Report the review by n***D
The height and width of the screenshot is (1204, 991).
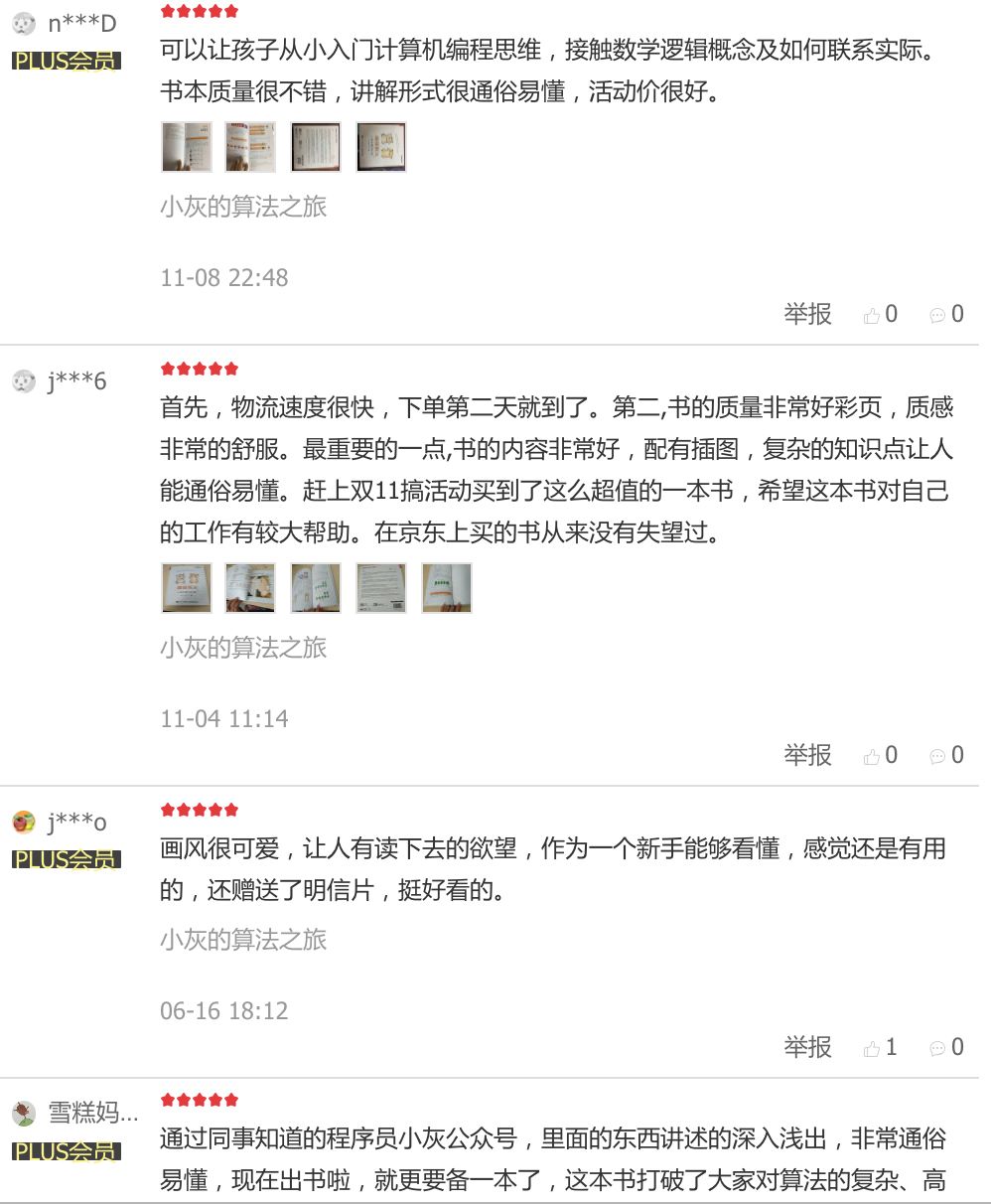[807, 314]
